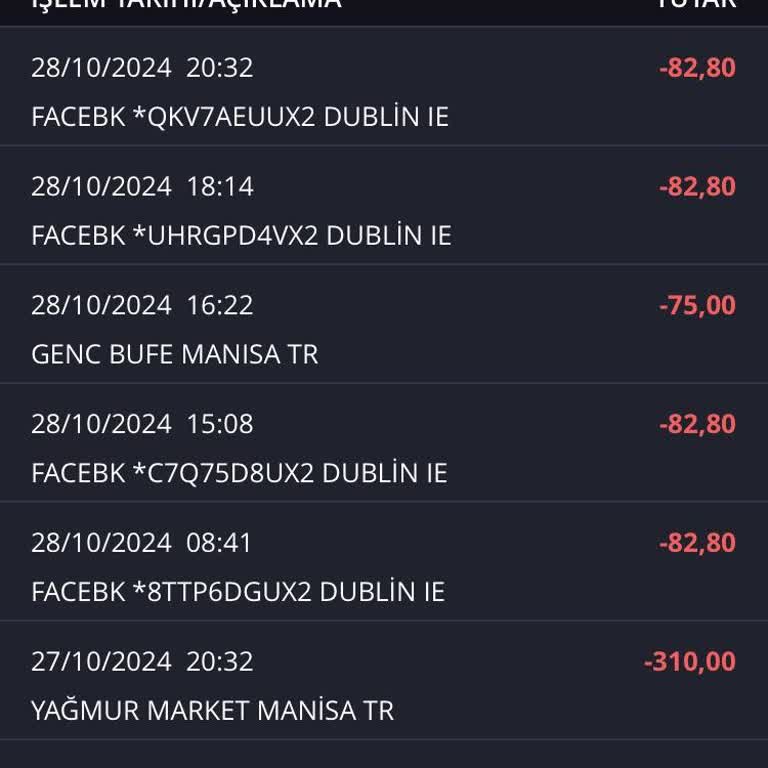View the 18:14 FACEBK *UHRGPD4VX2 transaction

pos(384,210)
